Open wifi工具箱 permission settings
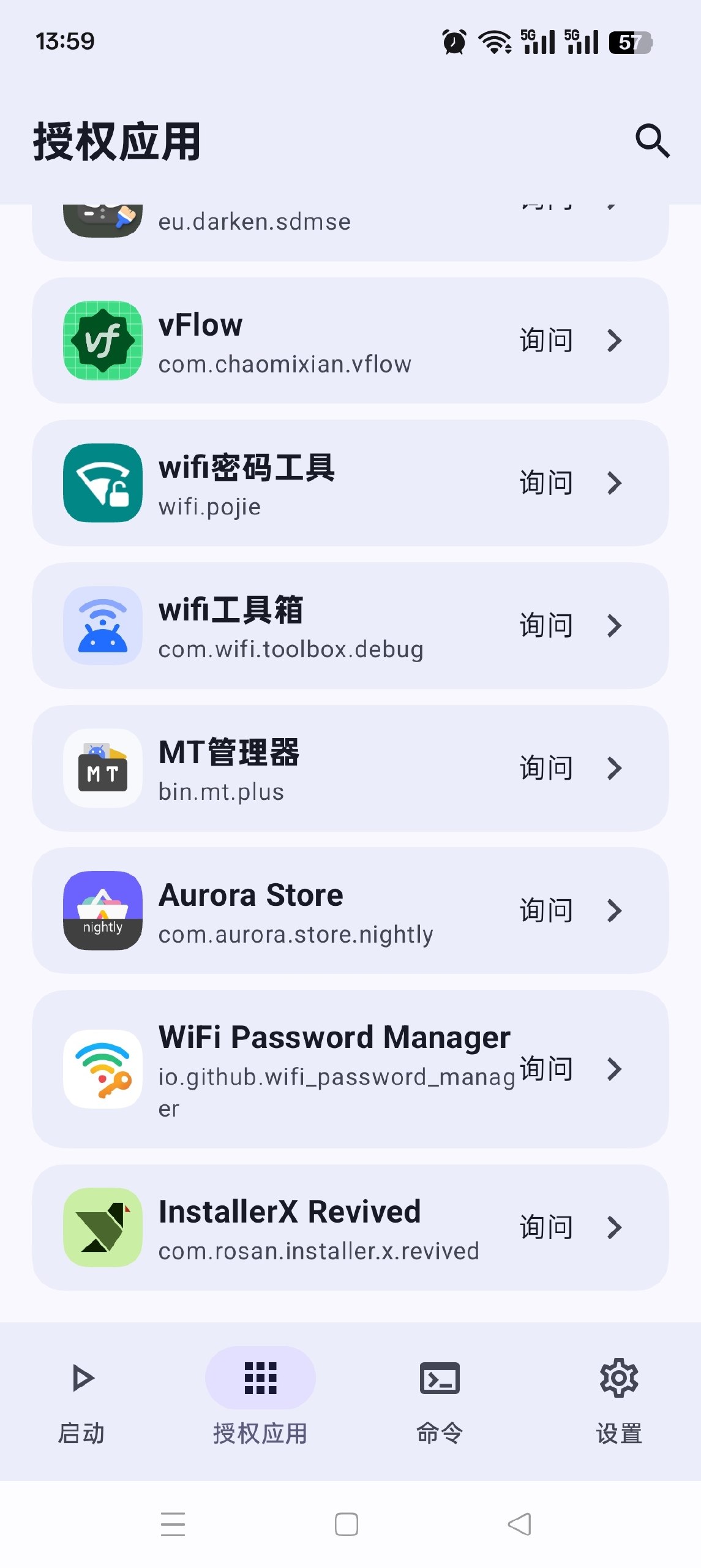This screenshot has height=1568, width=701. click(x=350, y=625)
